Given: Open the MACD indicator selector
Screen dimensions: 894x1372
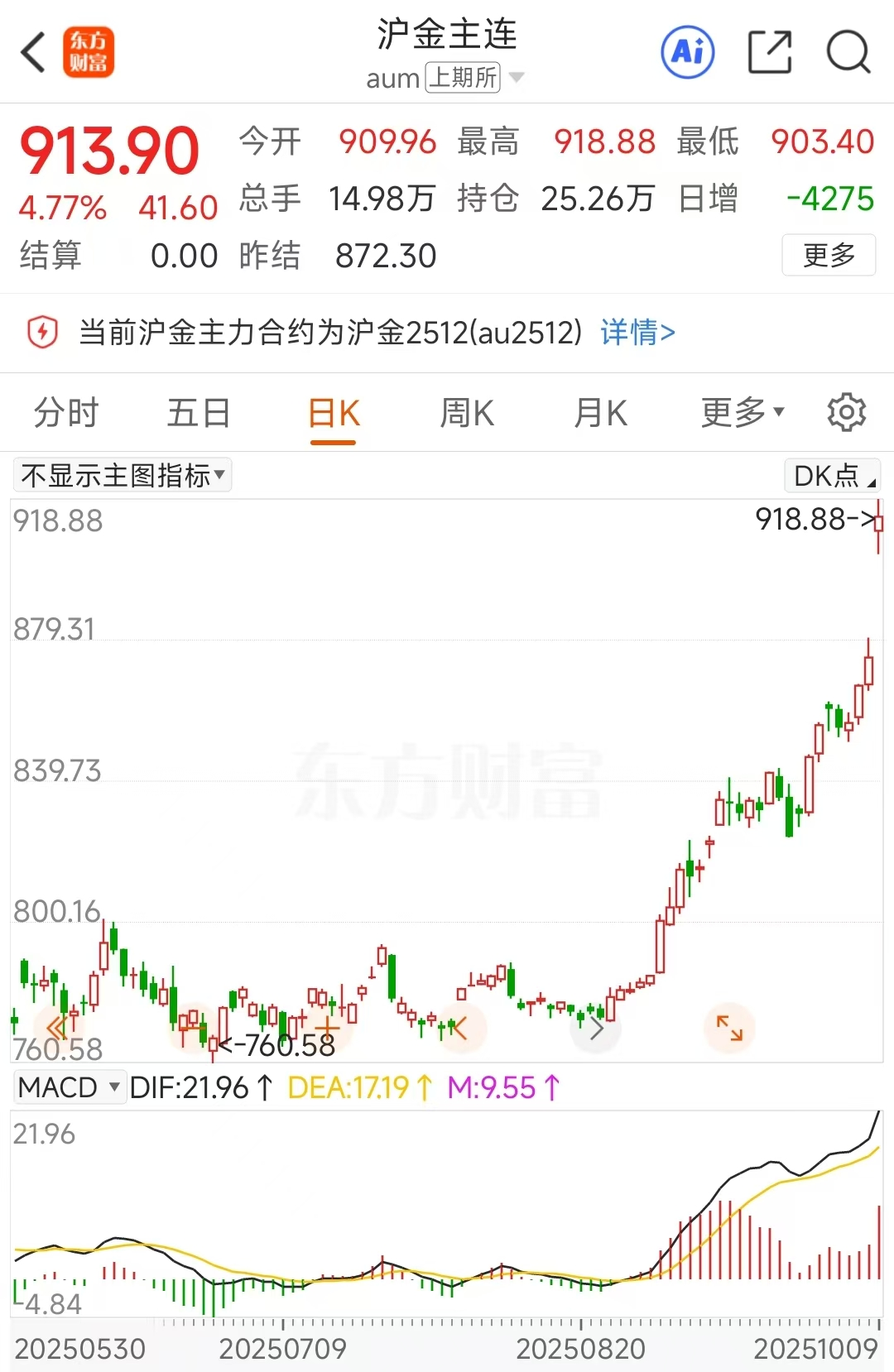Looking at the screenshot, I should (x=70, y=1087).
